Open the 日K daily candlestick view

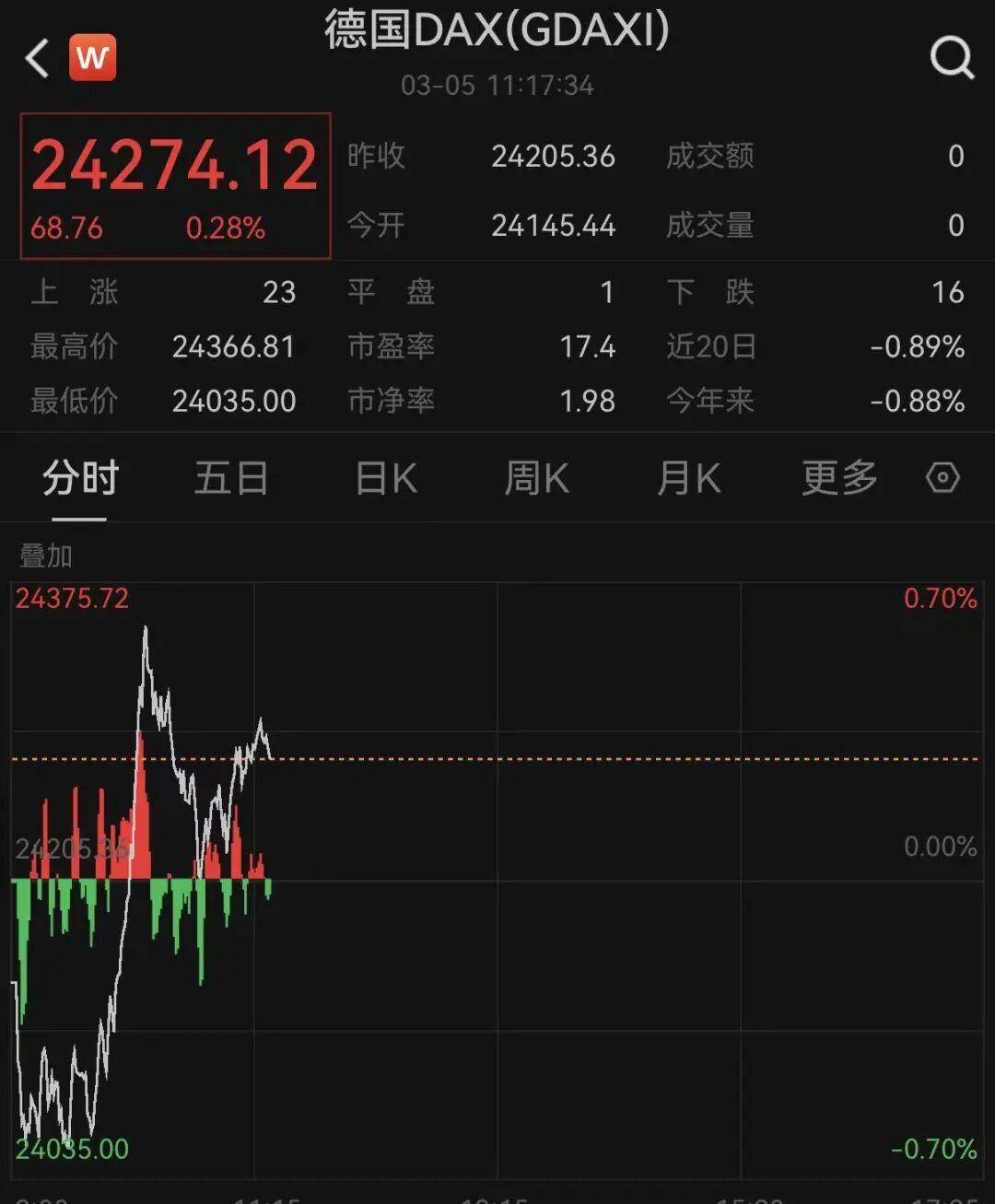[385, 478]
